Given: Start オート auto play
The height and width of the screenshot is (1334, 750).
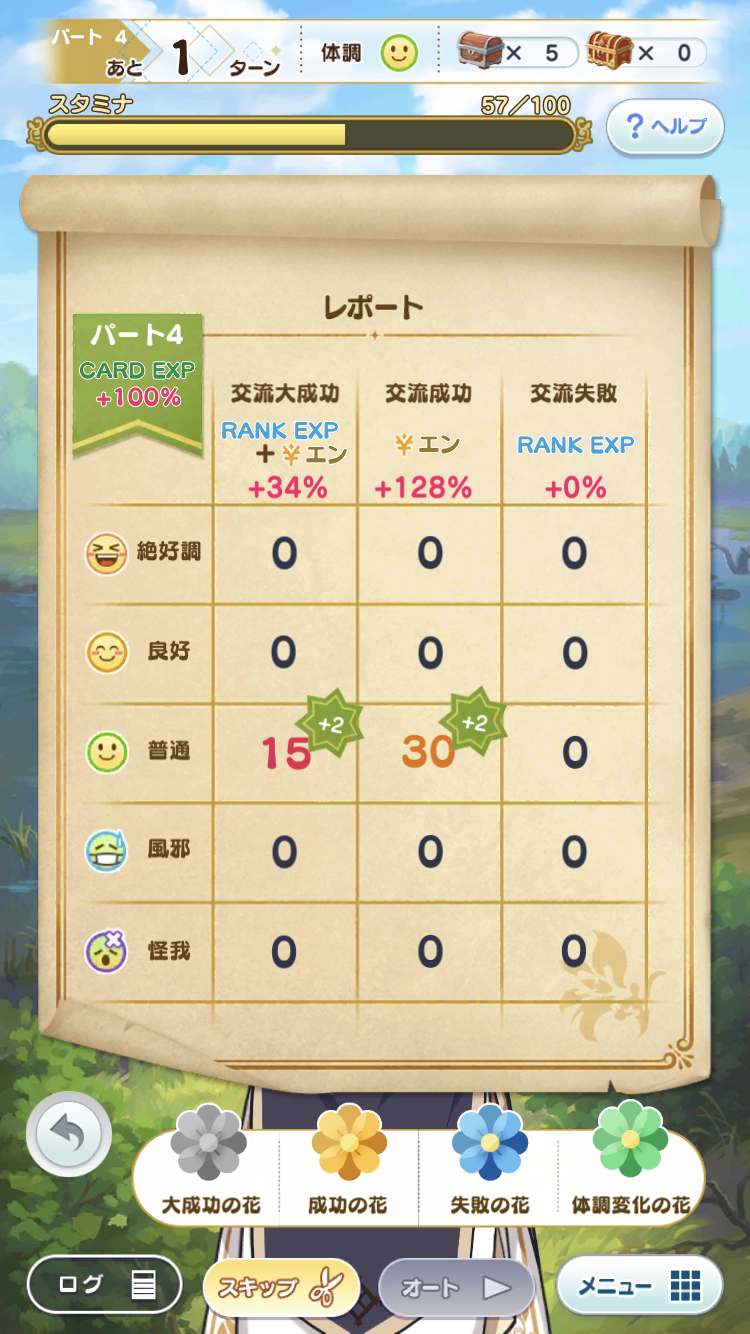Looking at the screenshot, I should point(458,1287).
